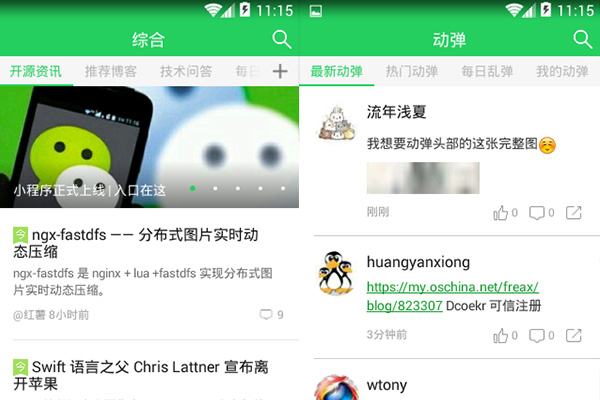Image resolution: width=600 pixels, height=400 pixels.
Task: Share 流年浅夏's post
Action: pos(574,212)
